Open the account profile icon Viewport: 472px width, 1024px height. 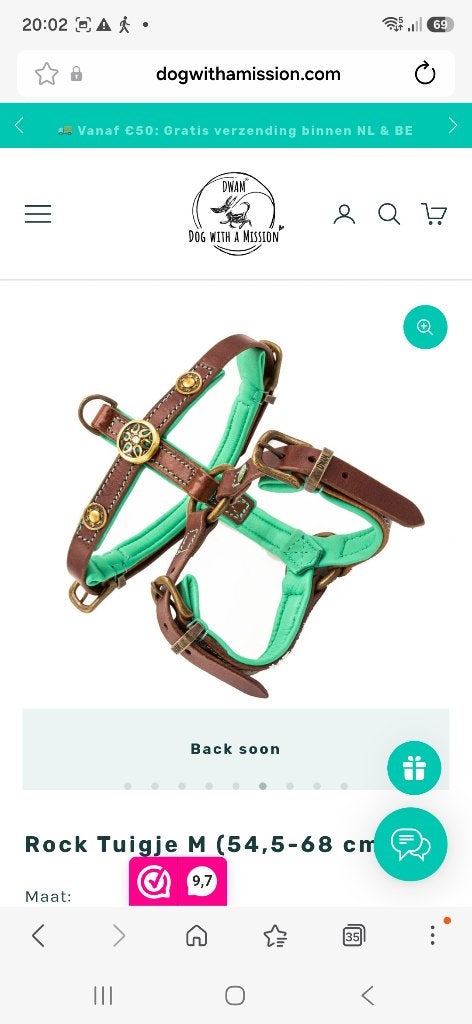coord(344,214)
